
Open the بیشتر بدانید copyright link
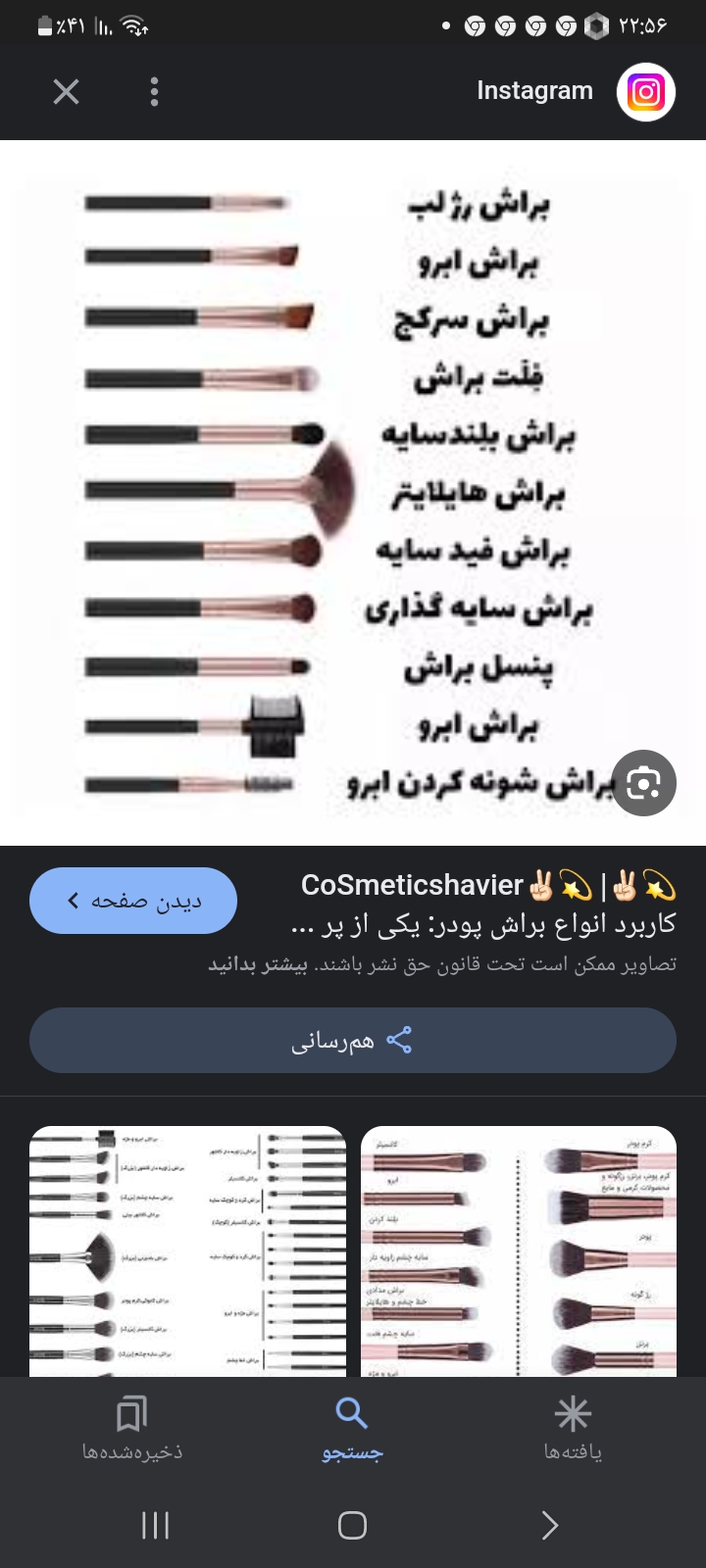tap(258, 964)
